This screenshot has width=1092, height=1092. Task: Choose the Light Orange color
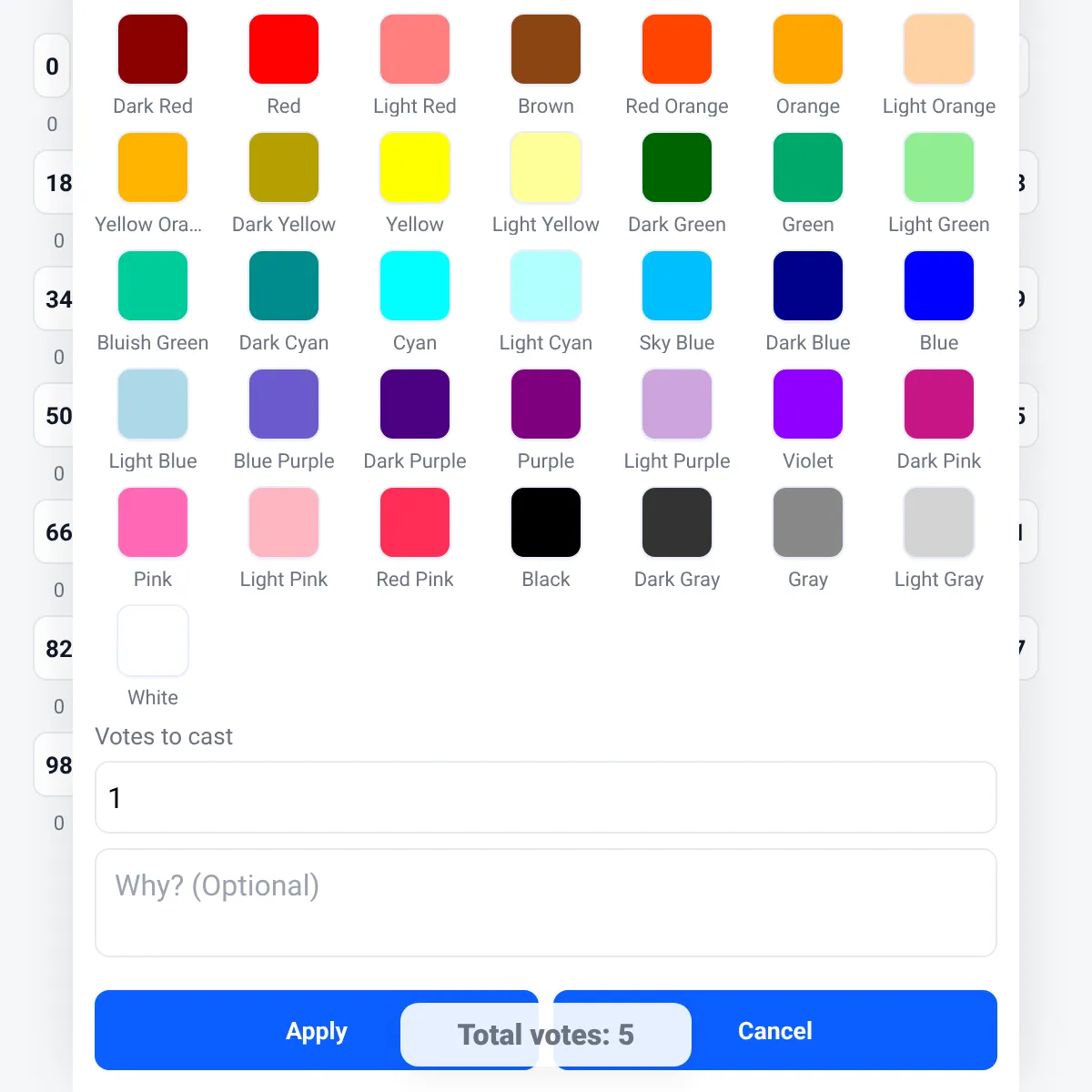[939, 49]
